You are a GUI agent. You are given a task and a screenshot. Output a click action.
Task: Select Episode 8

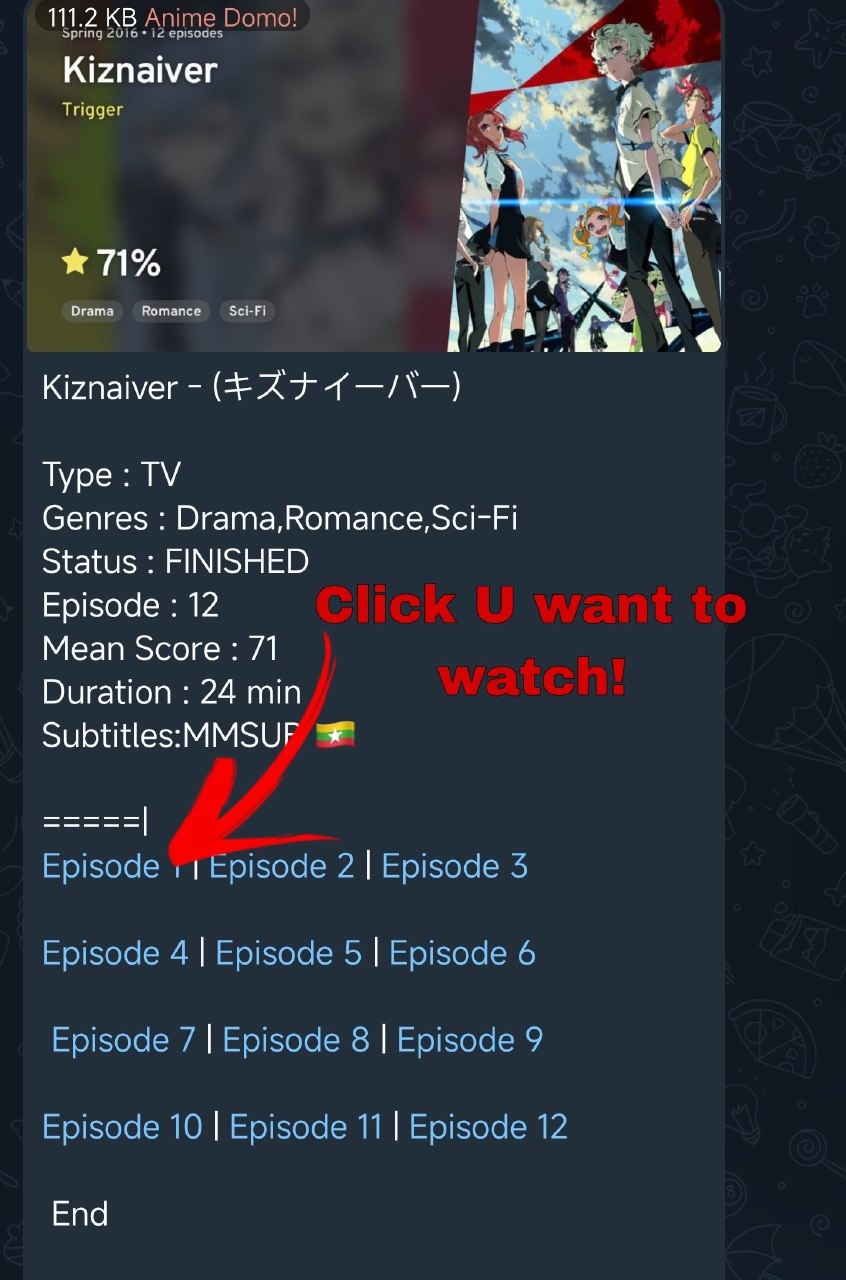[x=296, y=1040]
